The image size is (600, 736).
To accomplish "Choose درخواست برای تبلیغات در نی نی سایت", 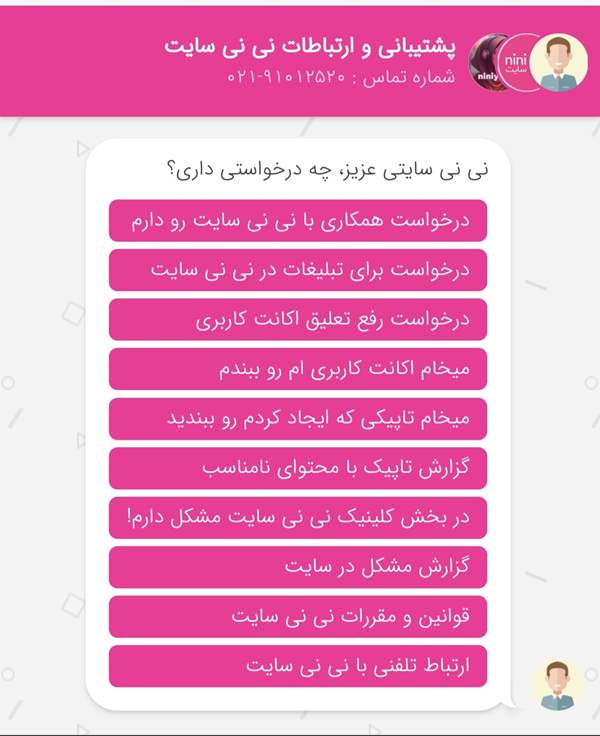I will tap(298, 270).
